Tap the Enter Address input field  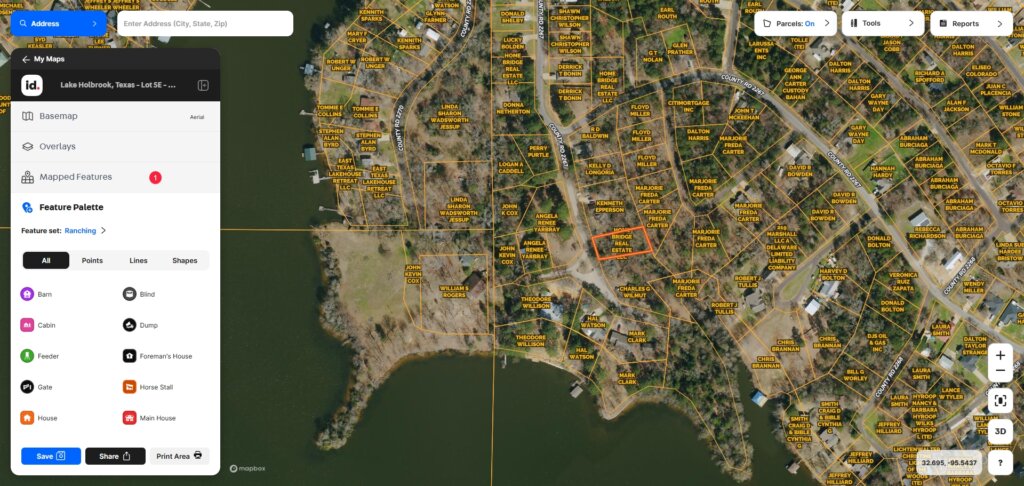(204, 23)
